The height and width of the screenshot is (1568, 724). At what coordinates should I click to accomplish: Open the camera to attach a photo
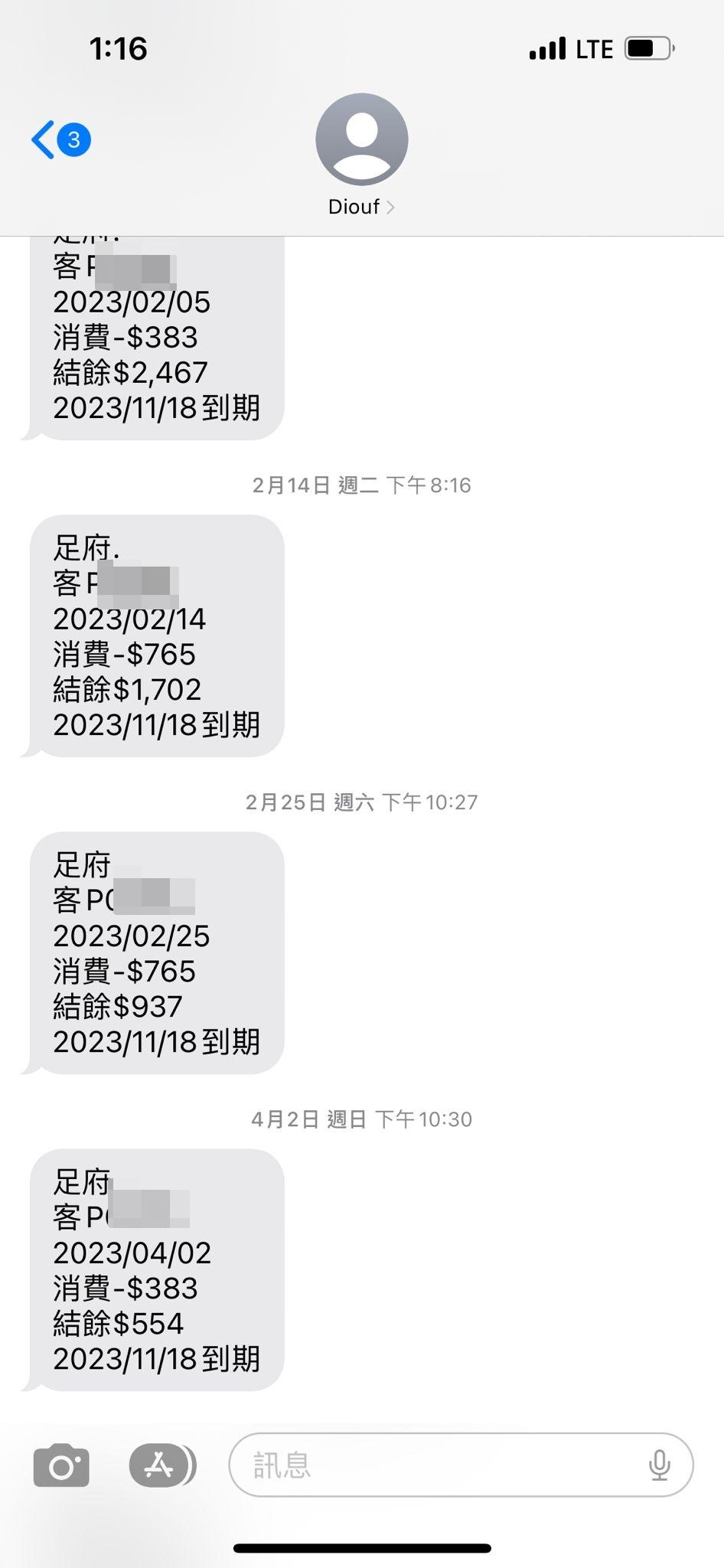[x=61, y=1465]
